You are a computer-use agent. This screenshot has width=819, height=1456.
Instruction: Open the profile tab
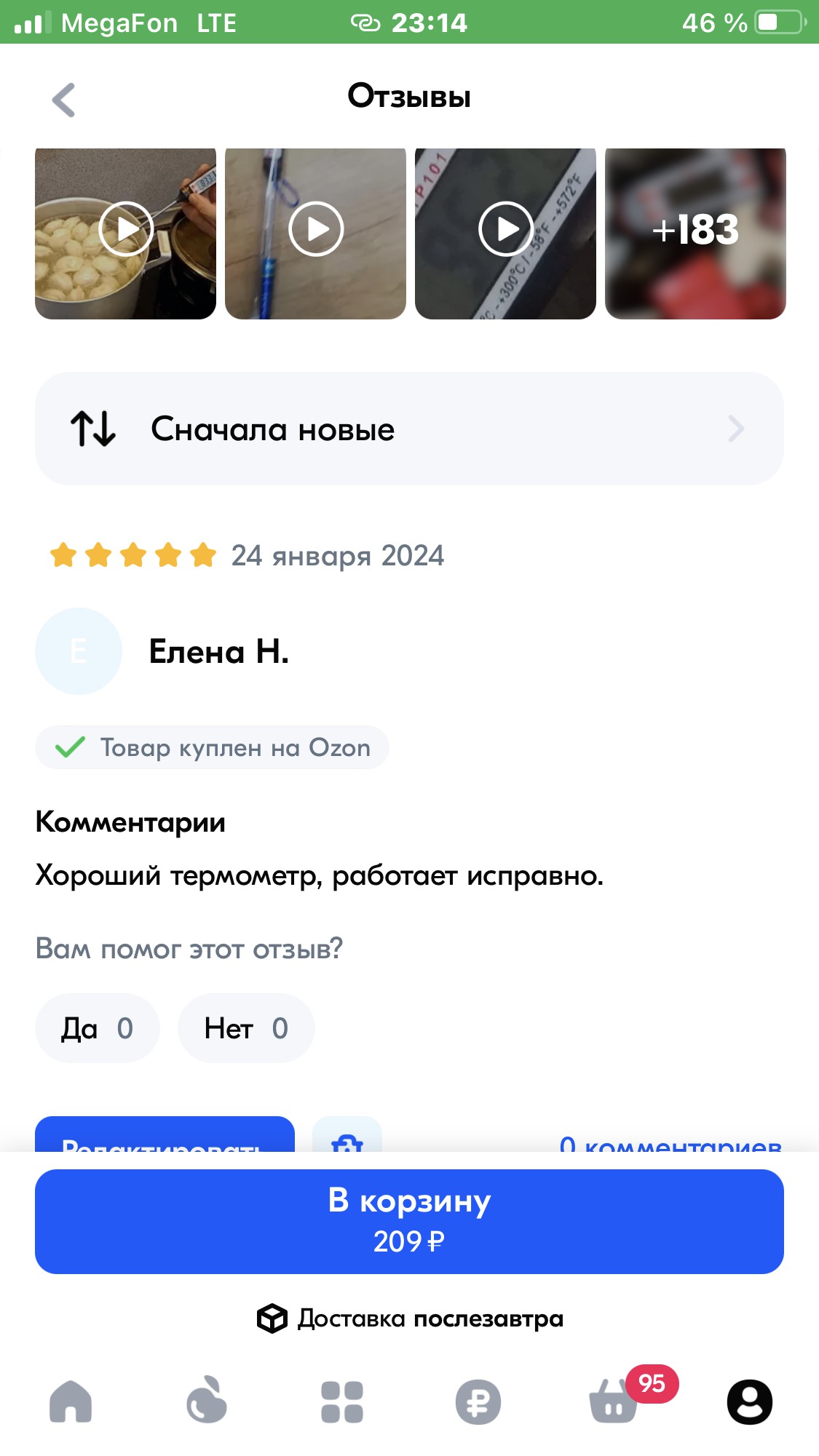tap(749, 1401)
